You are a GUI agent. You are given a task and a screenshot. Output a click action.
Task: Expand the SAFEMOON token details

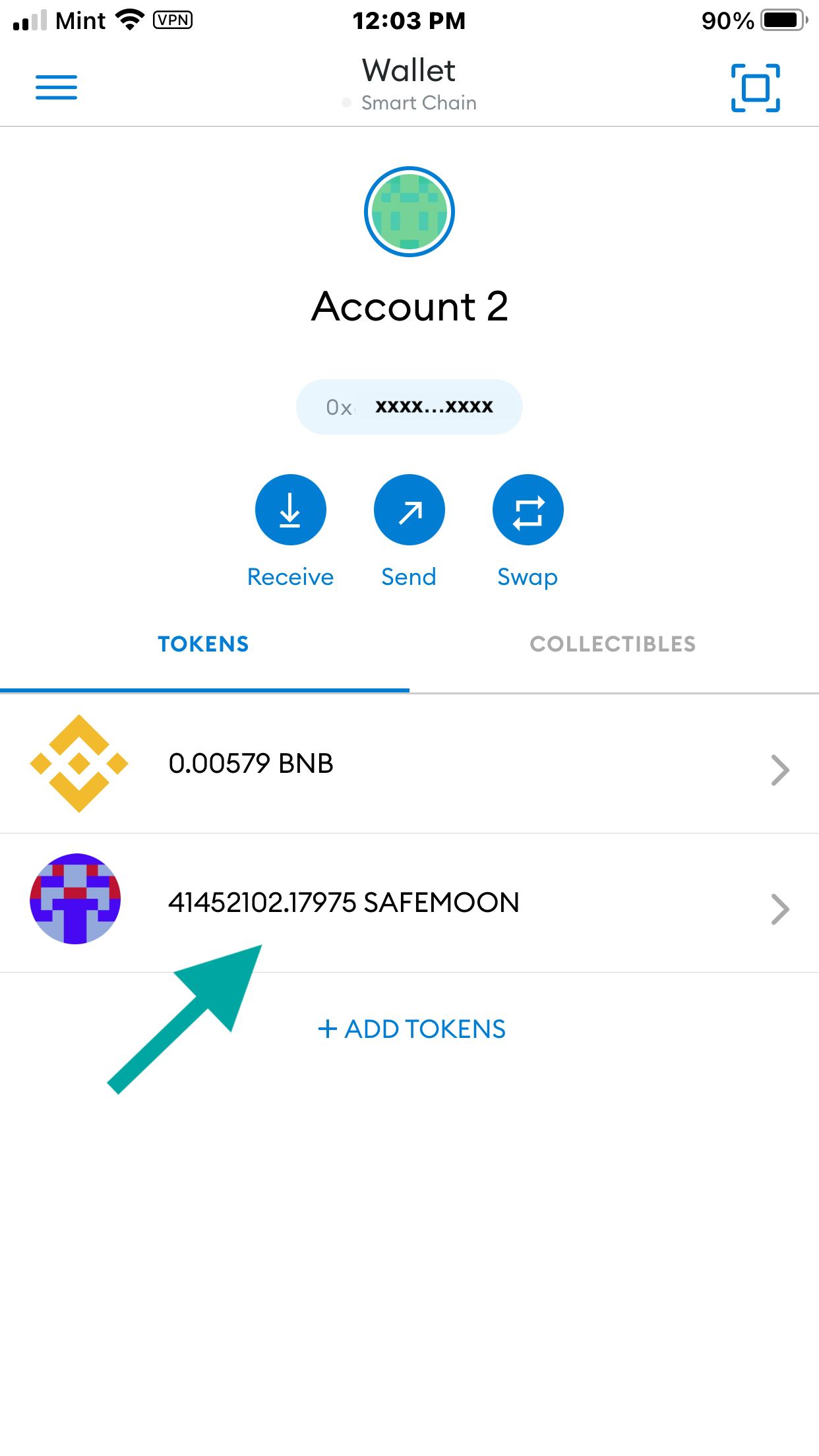tap(781, 909)
